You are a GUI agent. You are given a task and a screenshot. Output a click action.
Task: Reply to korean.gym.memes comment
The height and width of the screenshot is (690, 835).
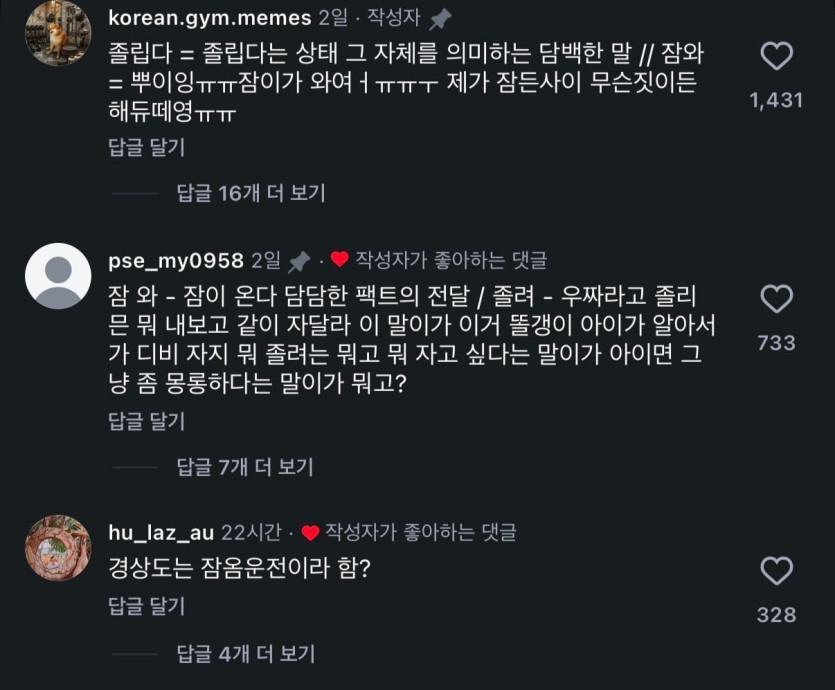click(146, 148)
